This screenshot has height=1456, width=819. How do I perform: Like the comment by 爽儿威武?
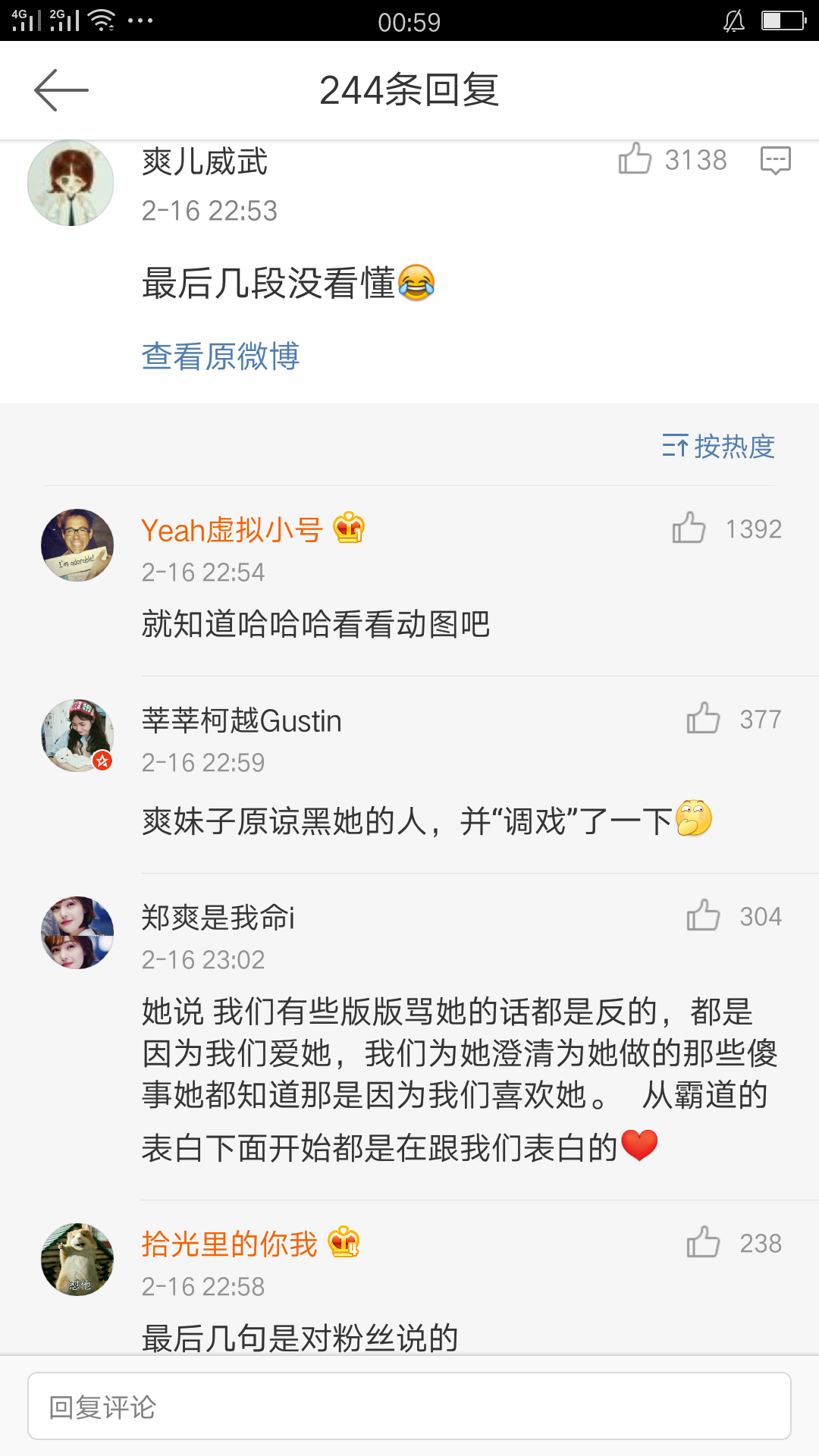pyautogui.click(x=635, y=159)
